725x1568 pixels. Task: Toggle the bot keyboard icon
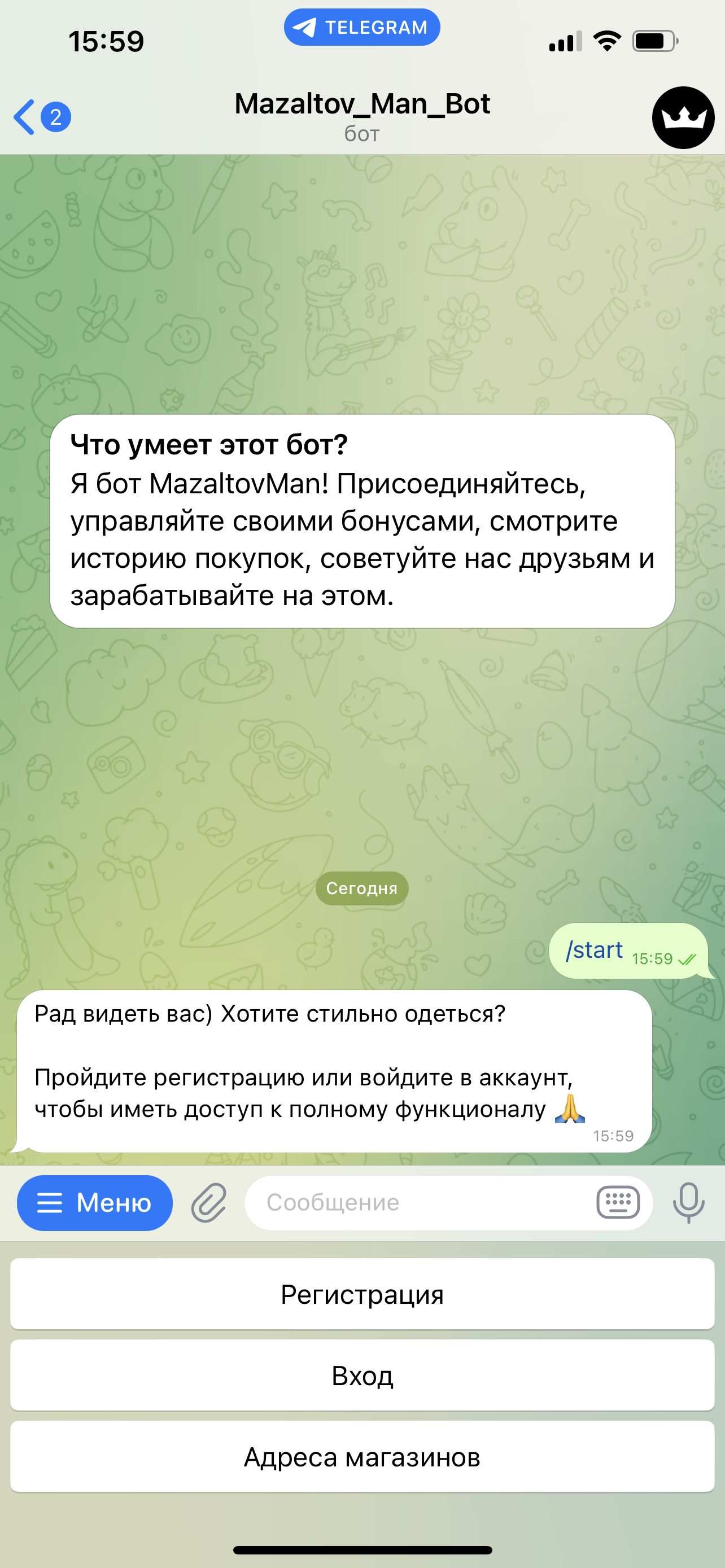click(618, 1203)
